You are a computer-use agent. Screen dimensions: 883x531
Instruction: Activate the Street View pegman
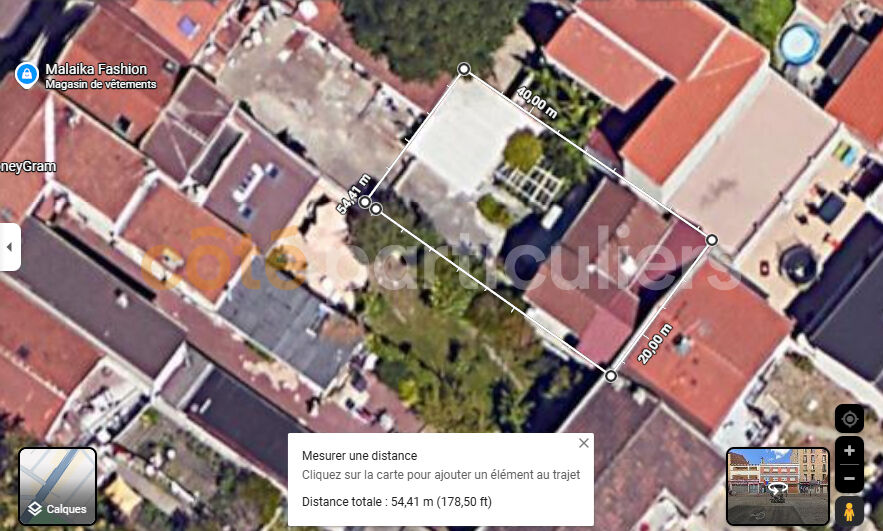849,512
